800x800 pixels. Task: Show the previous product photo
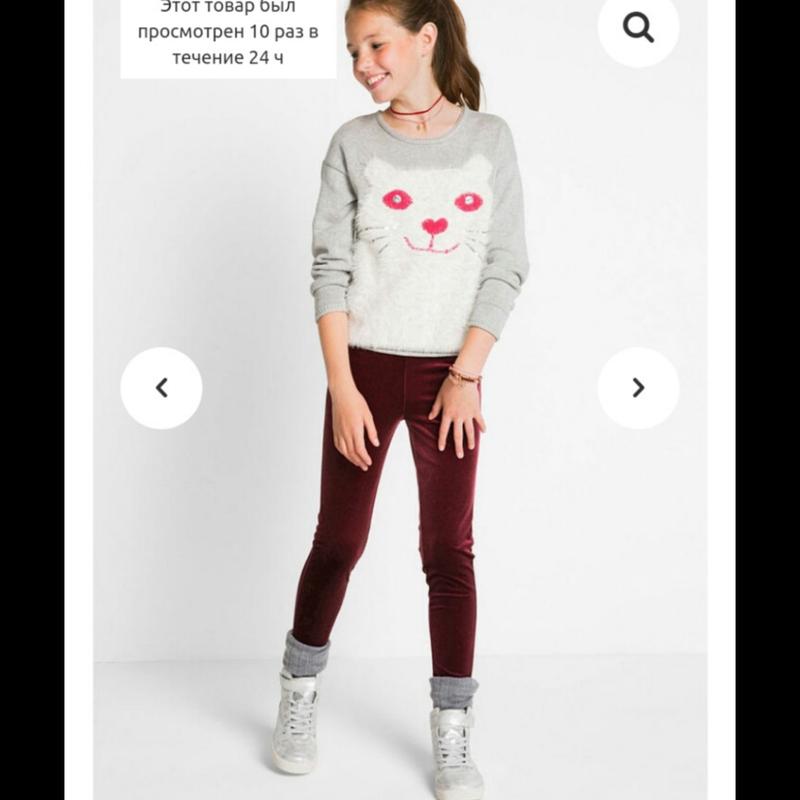coord(161,388)
